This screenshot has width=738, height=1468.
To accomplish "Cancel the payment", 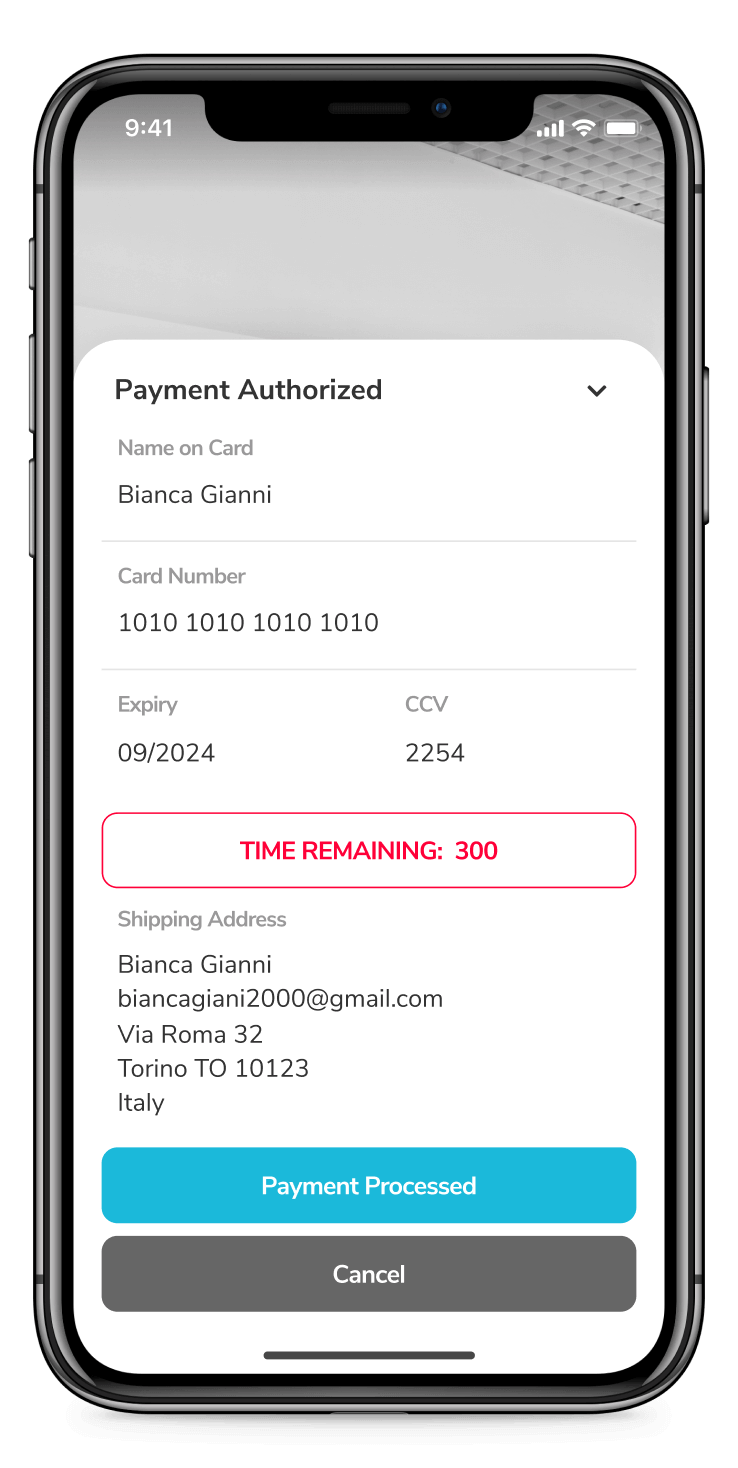I will [369, 1274].
